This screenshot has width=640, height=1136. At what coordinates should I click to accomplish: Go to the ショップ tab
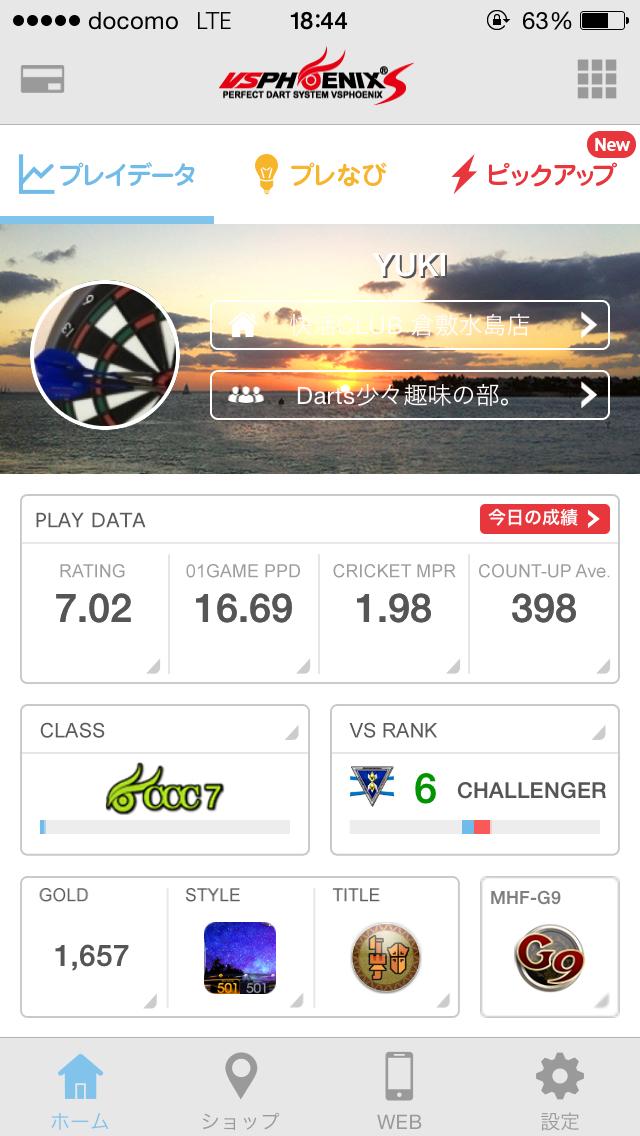(240, 1088)
